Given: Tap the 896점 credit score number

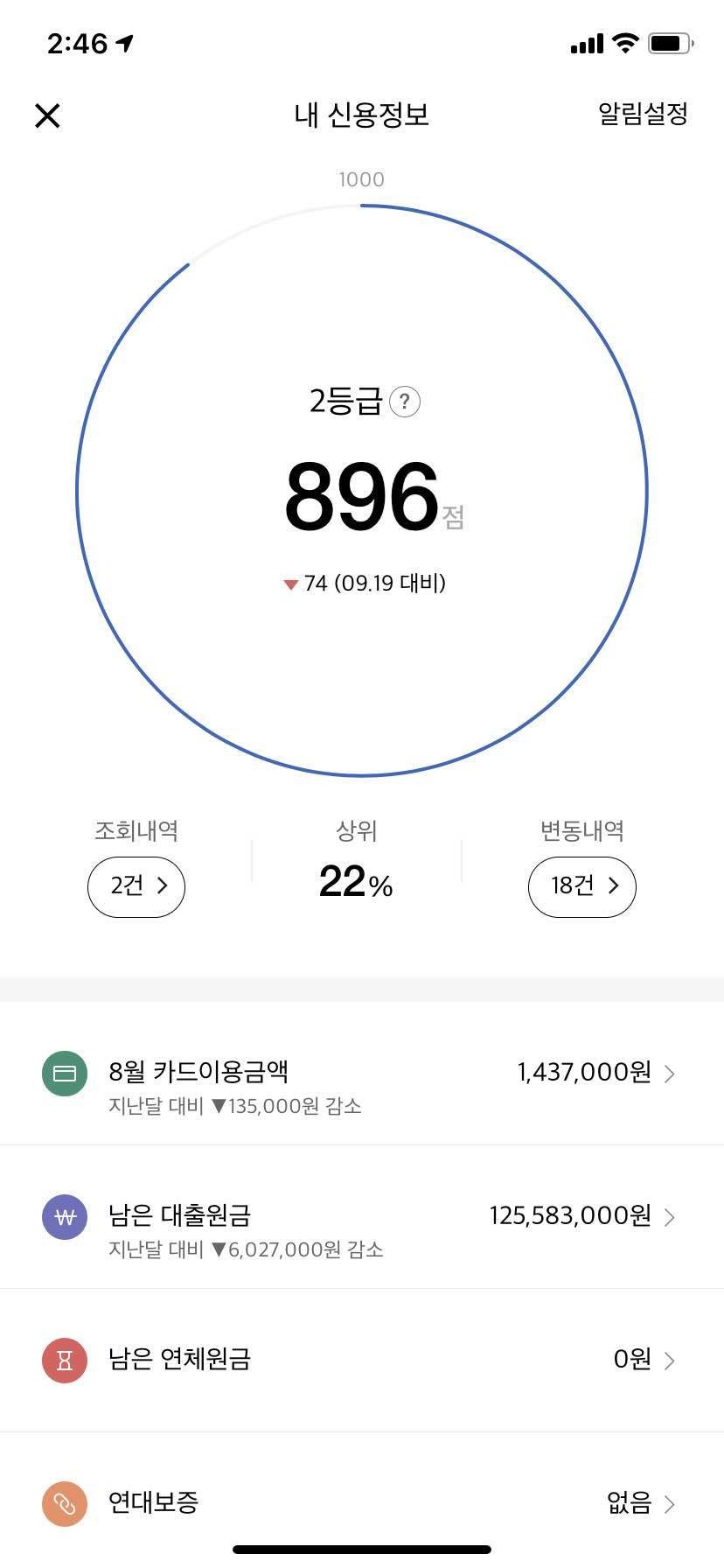Looking at the screenshot, I should click(x=361, y=496).
